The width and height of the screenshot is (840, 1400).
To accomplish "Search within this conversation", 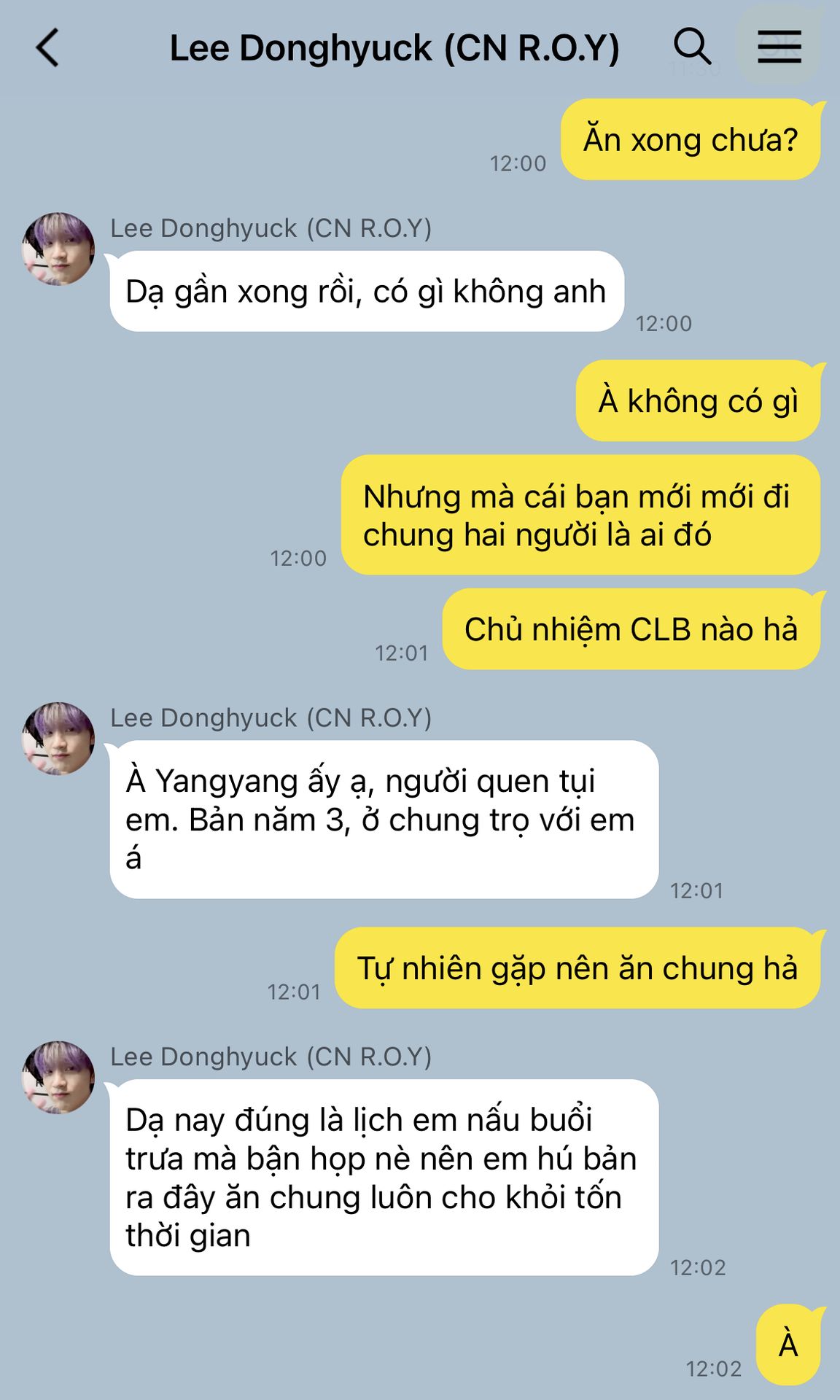I will click(692, 47).
